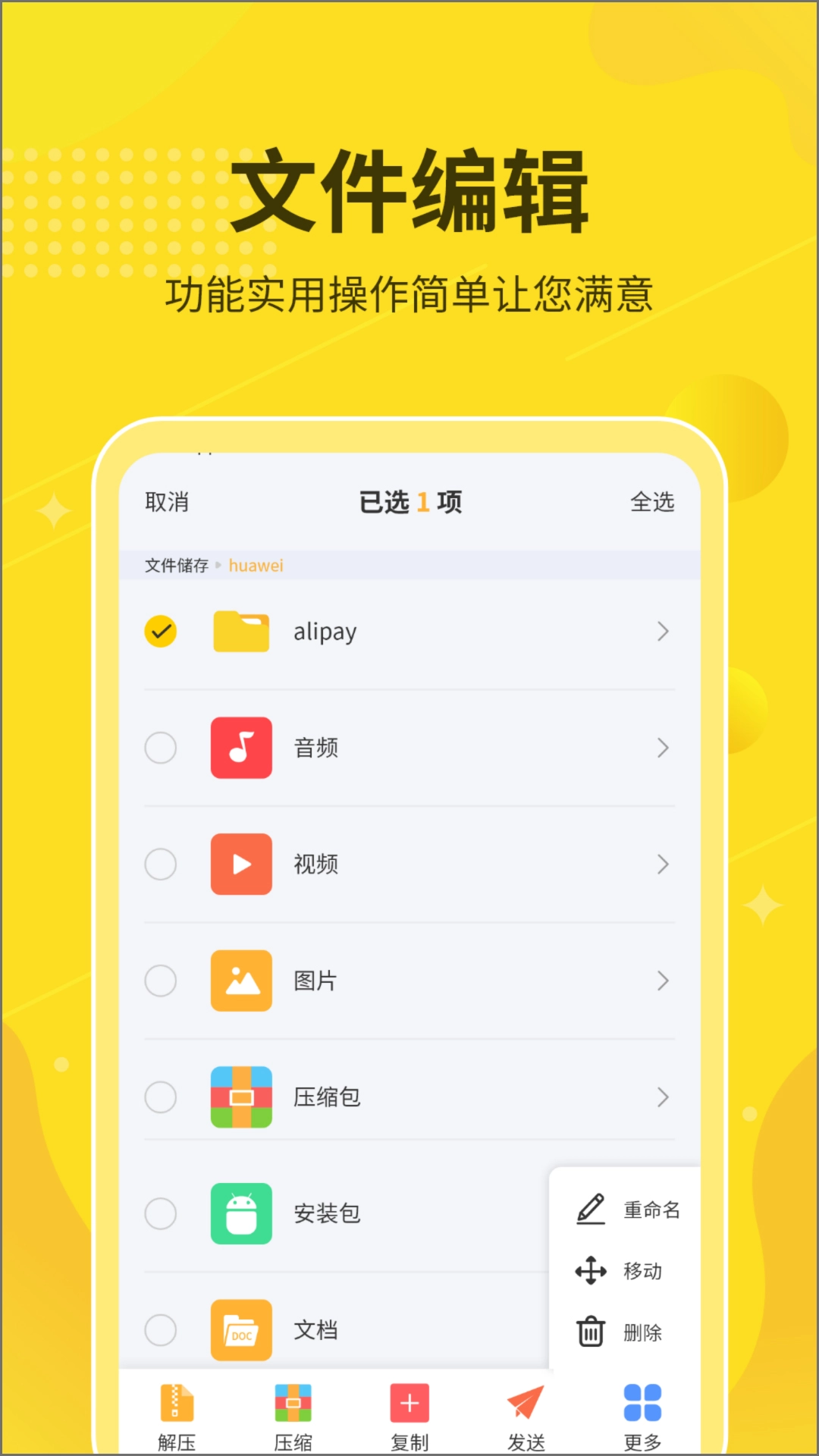Expand the alipay folder via chevron
This screenshot has height=1456, width=819.
(664, 631)
